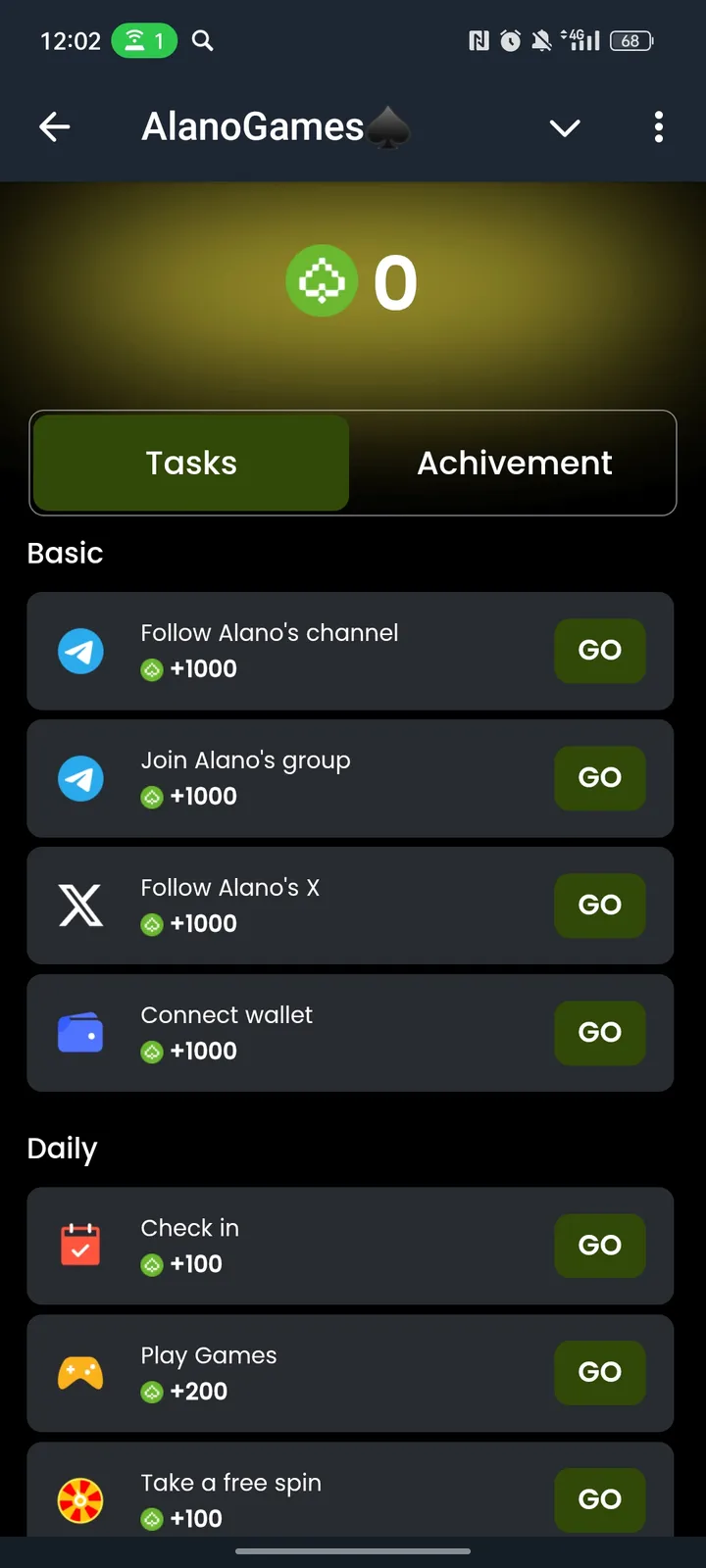
Task: Open the search icon in the status bar
Action: 202,41
